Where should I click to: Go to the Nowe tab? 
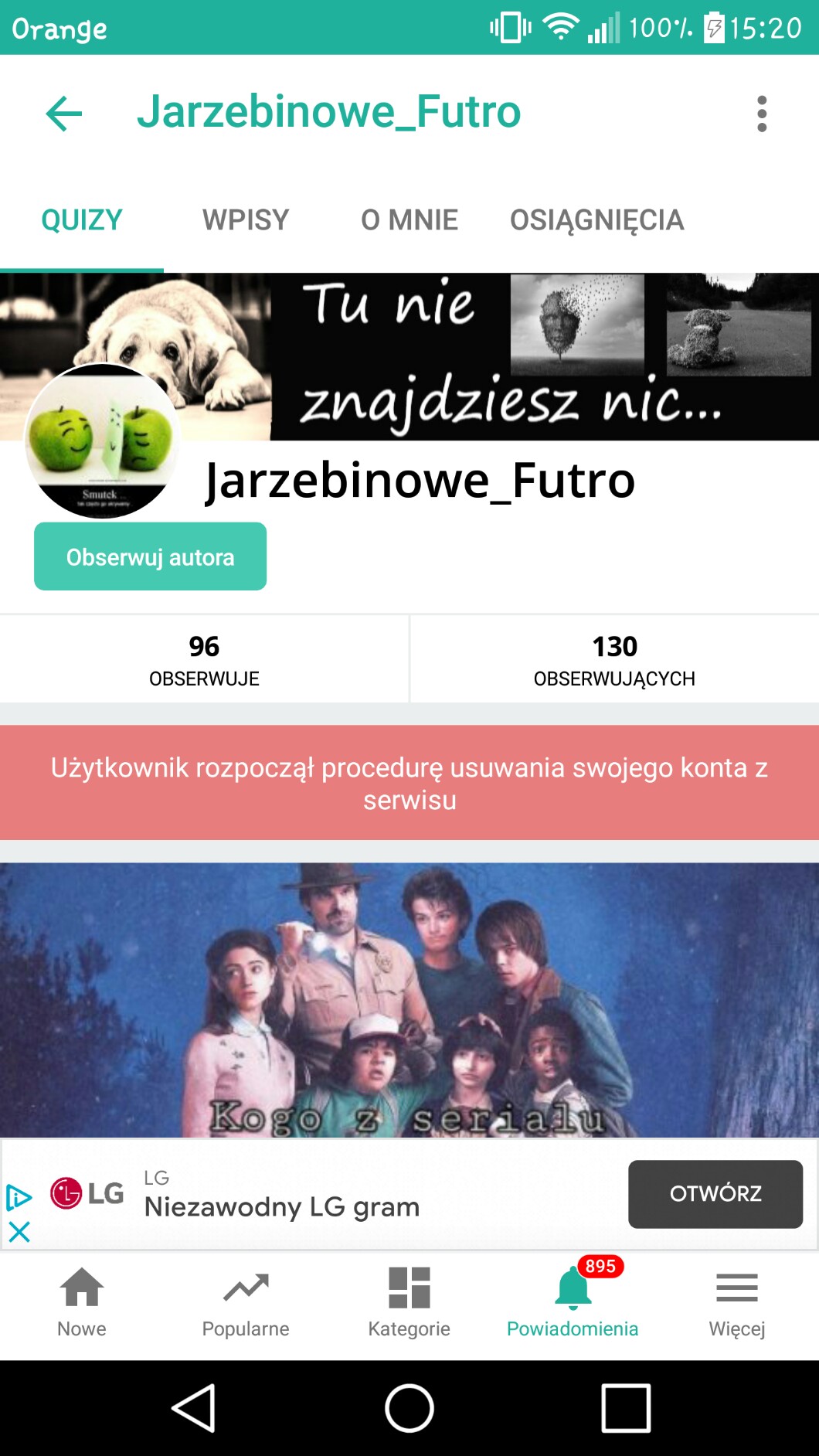[x=82, y=1302]
